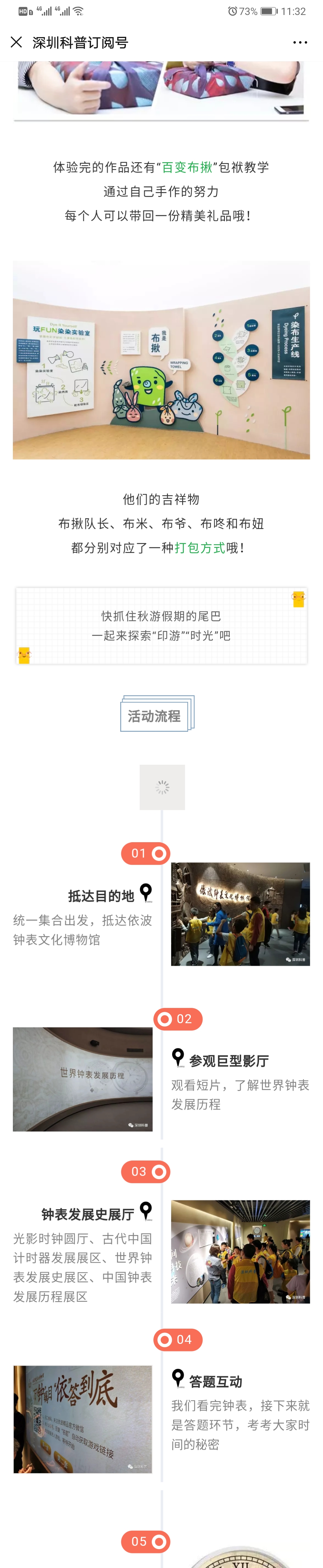Enlarge the 世界钟表发展历程 photo

click(83, 1079)
